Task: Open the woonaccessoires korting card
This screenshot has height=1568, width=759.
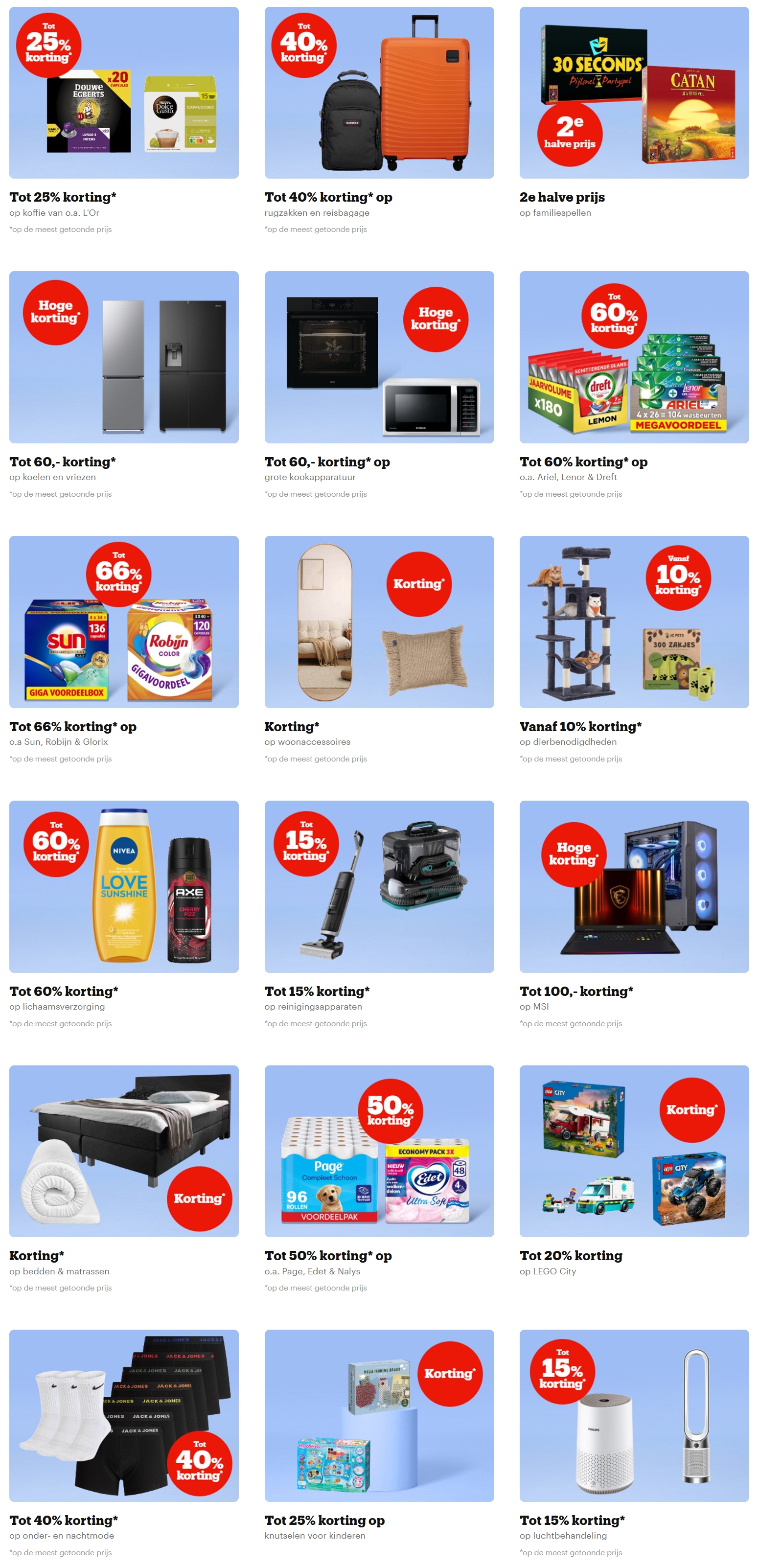Action: 379,622
